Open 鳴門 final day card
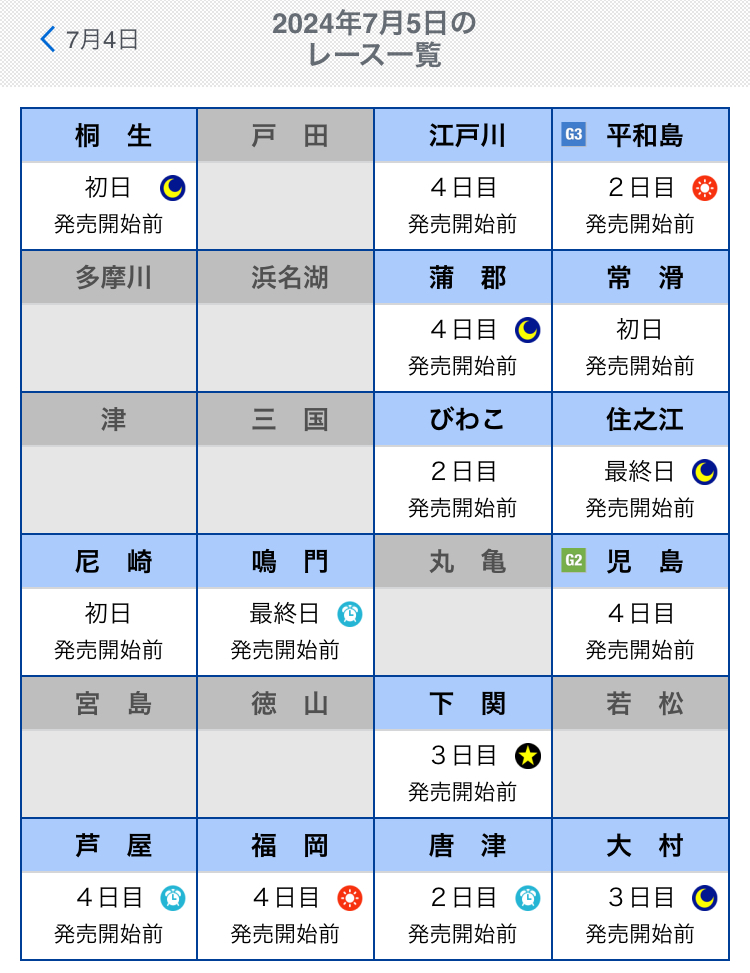 [286, 606]
